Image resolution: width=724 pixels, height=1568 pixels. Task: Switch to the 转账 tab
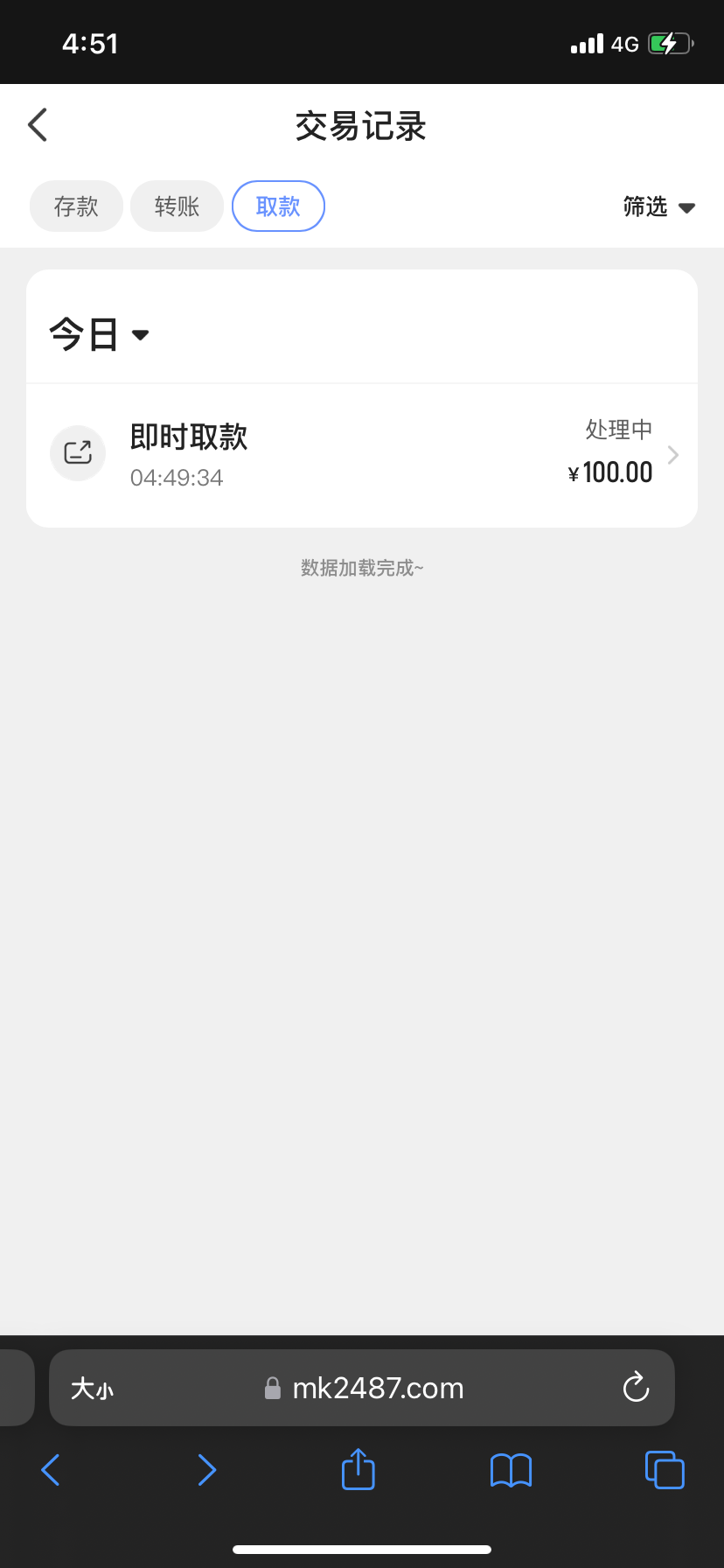(x=177, y=206)
